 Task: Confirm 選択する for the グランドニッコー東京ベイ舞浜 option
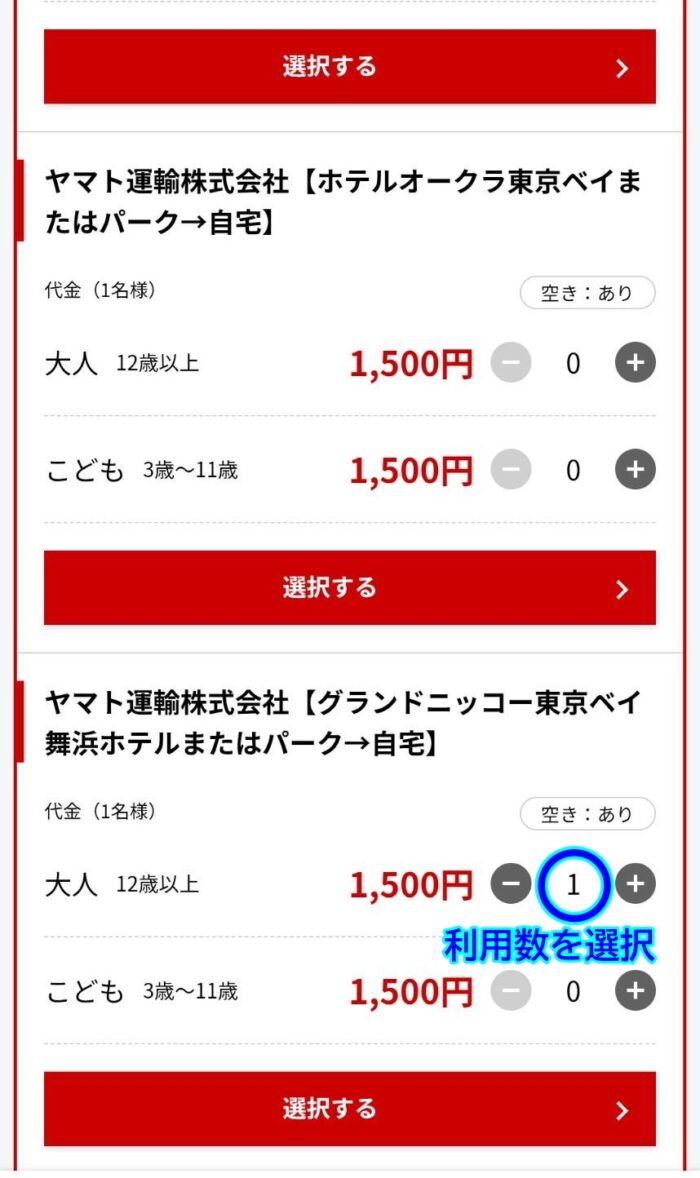pos(349,1109)
